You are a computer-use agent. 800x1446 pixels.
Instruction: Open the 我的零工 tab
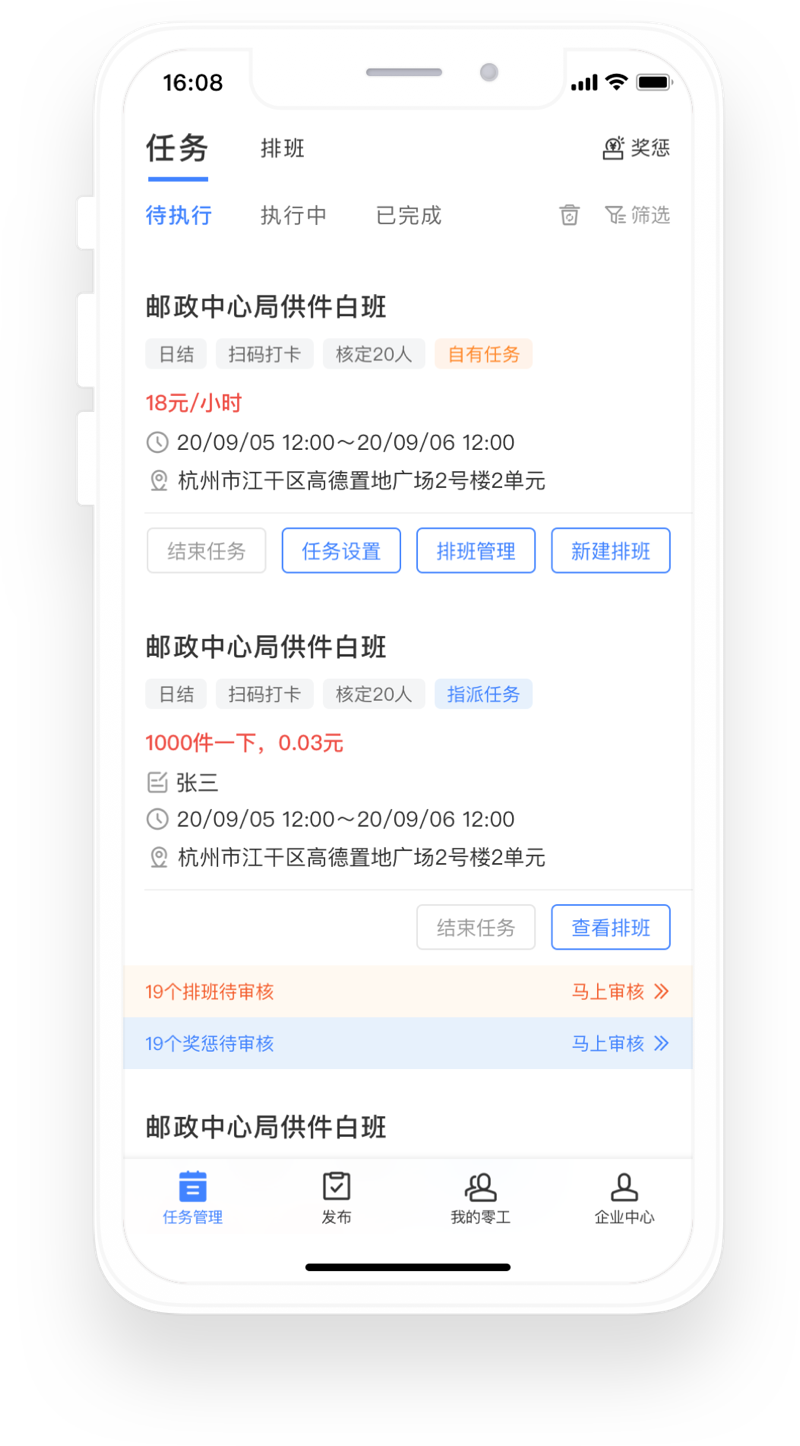[481, 1198]
